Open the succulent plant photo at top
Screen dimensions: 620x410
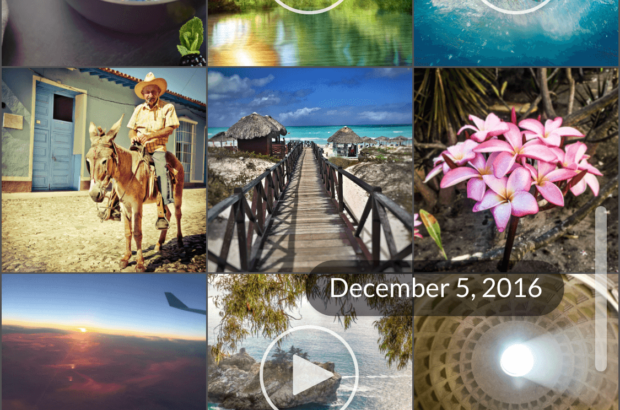103,32
